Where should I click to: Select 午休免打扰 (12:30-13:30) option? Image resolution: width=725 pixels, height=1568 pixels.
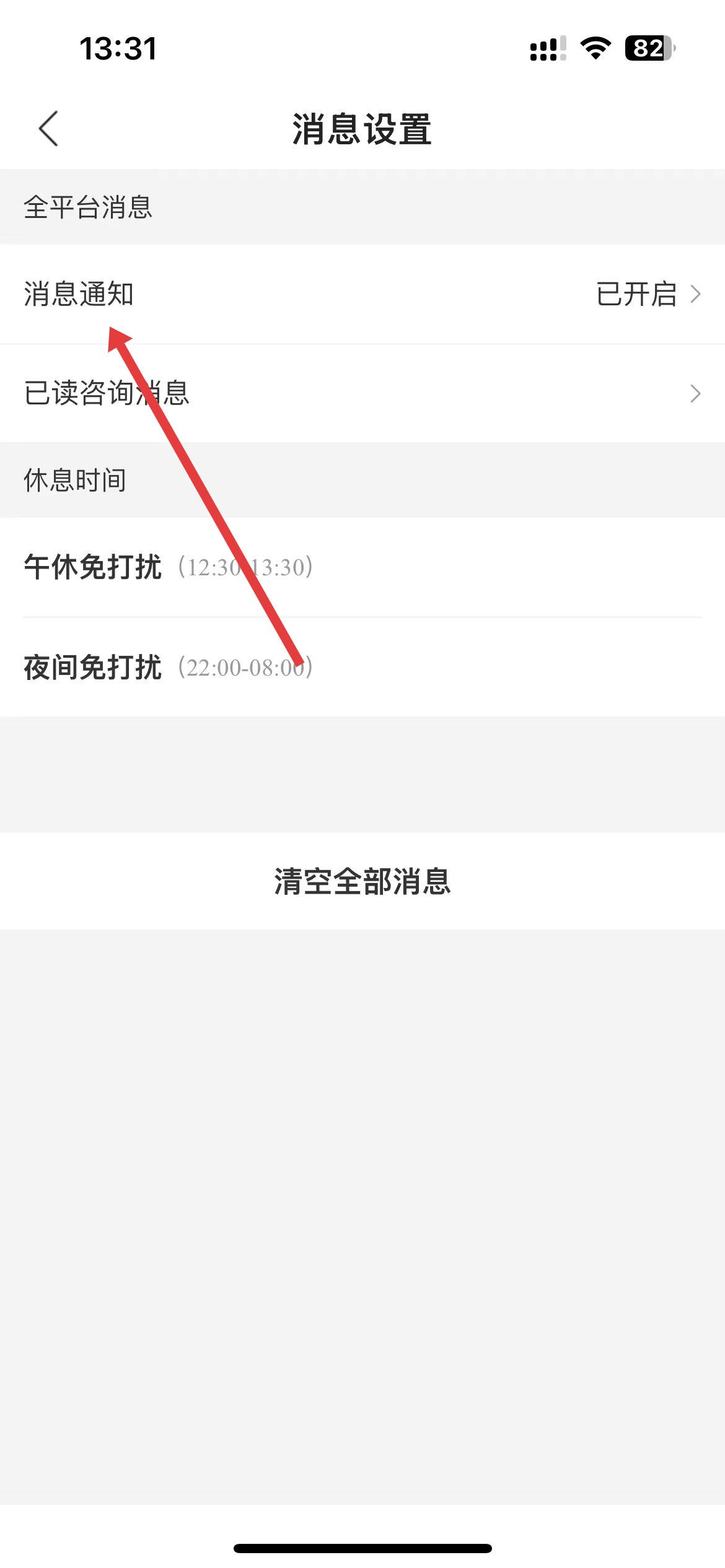coord(362,567)
